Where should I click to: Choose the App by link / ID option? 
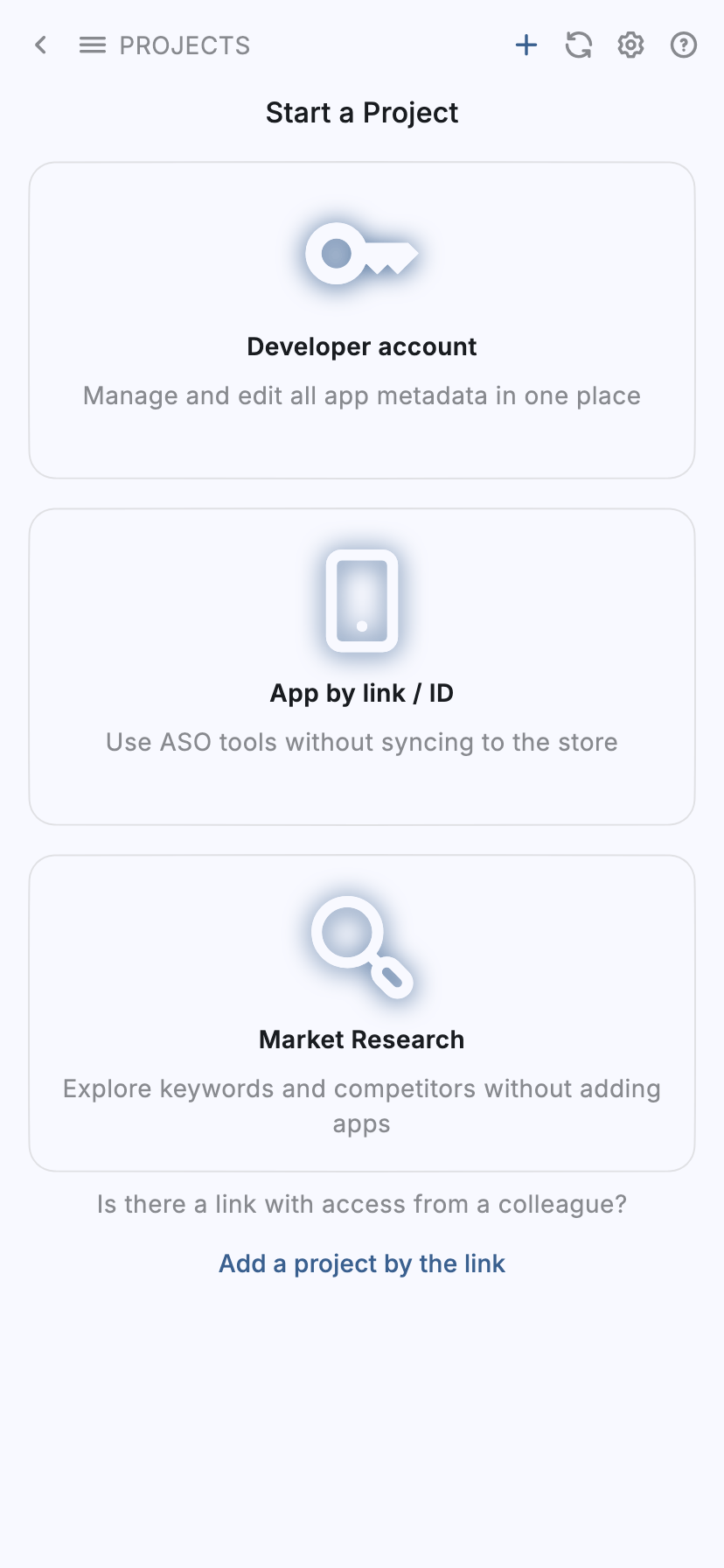point(361,666)
